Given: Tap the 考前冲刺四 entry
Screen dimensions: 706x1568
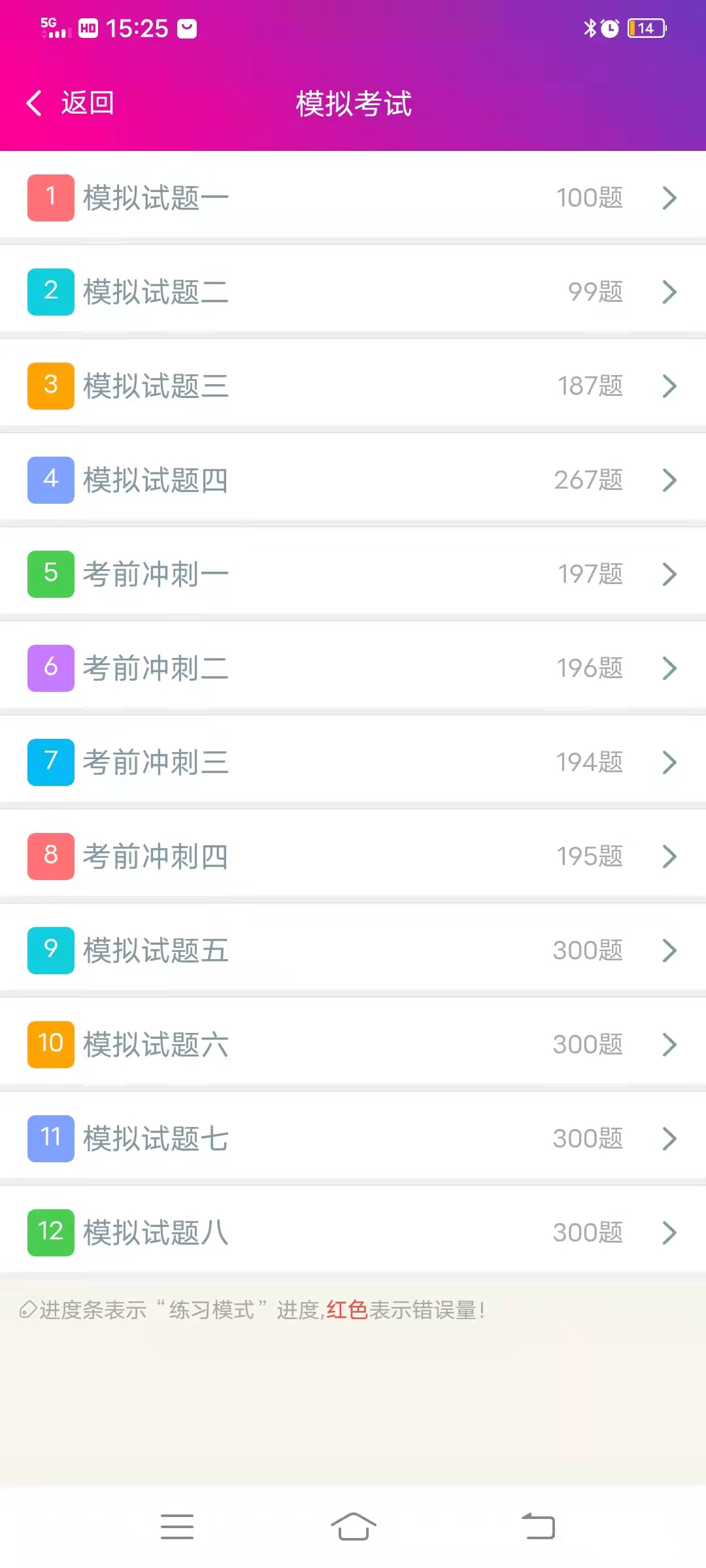Looking at the screenshot, I should point(353,857).
